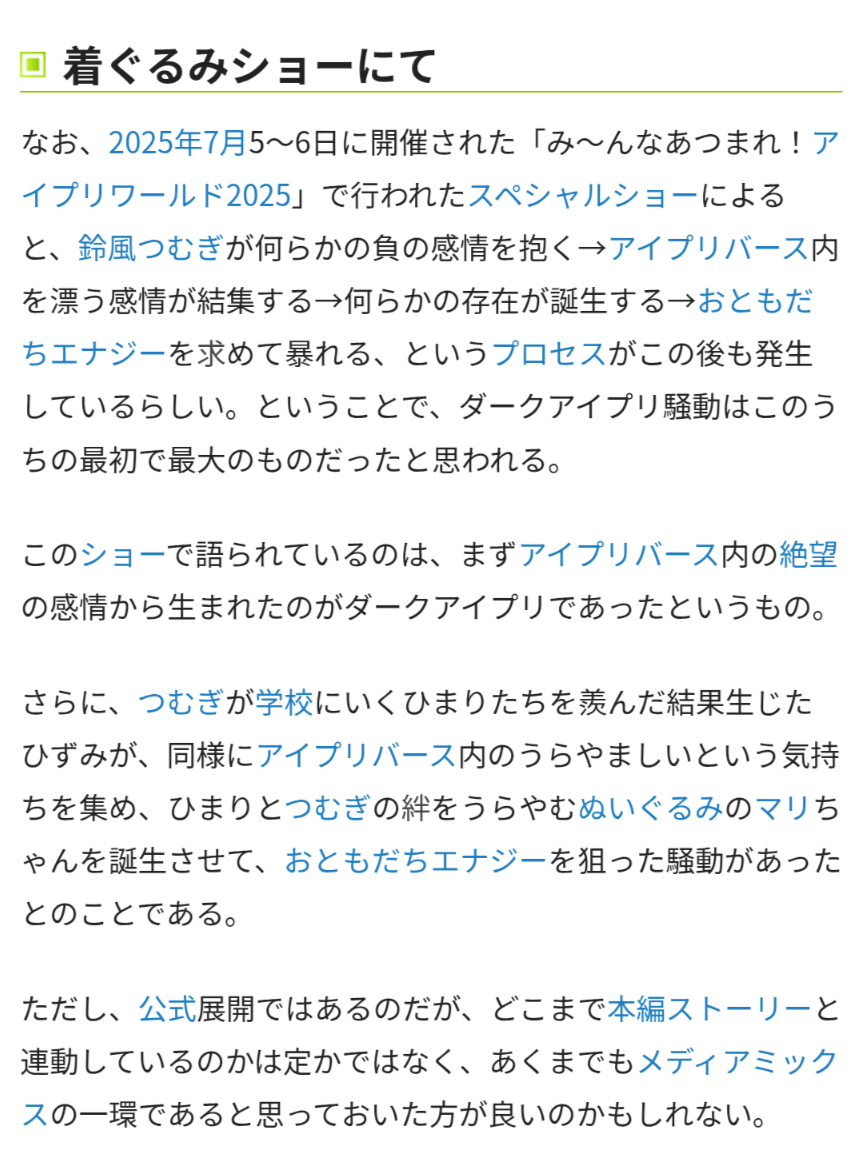
Task: Tap the ショー link after この
Action: click(123, 555)
